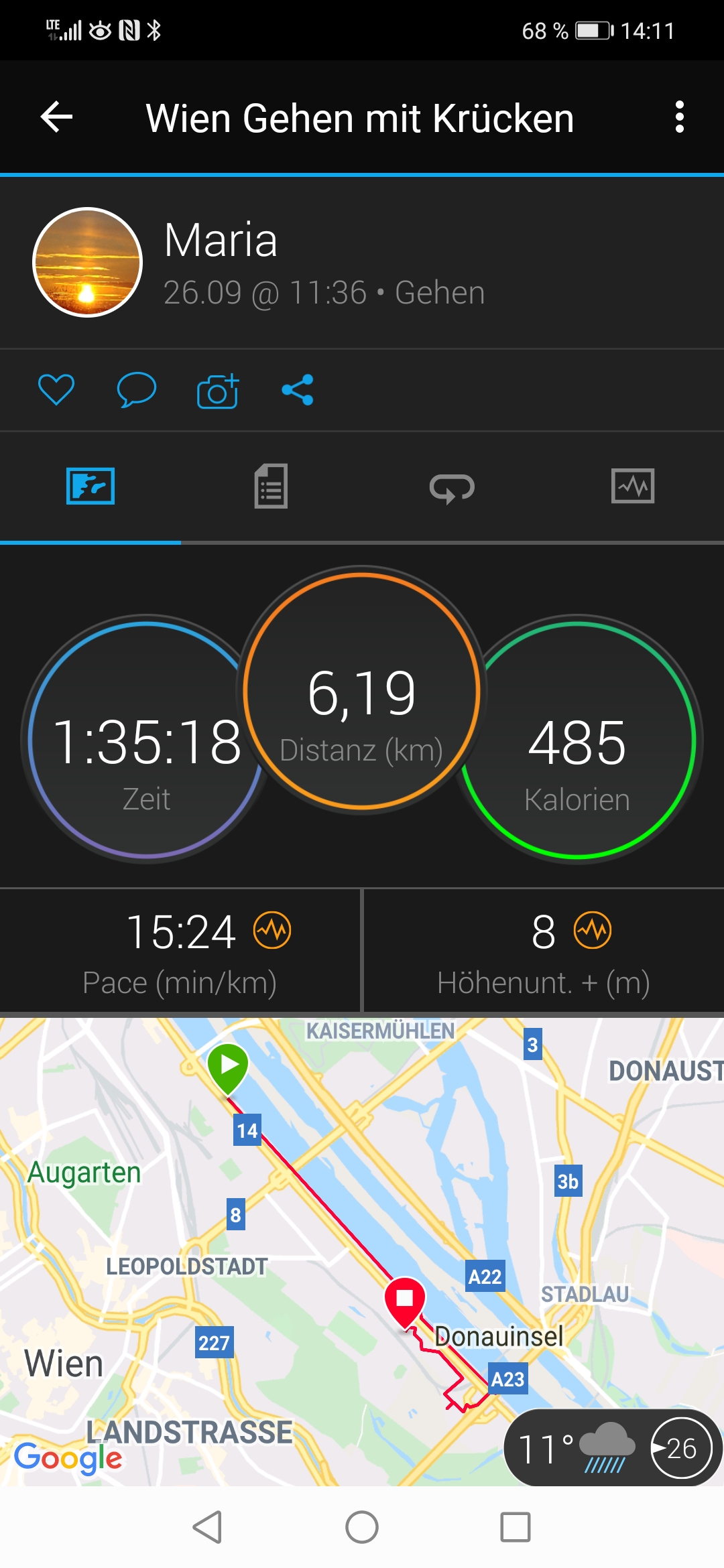
Task: Switch to the charts tab
Action: [633, 486]
